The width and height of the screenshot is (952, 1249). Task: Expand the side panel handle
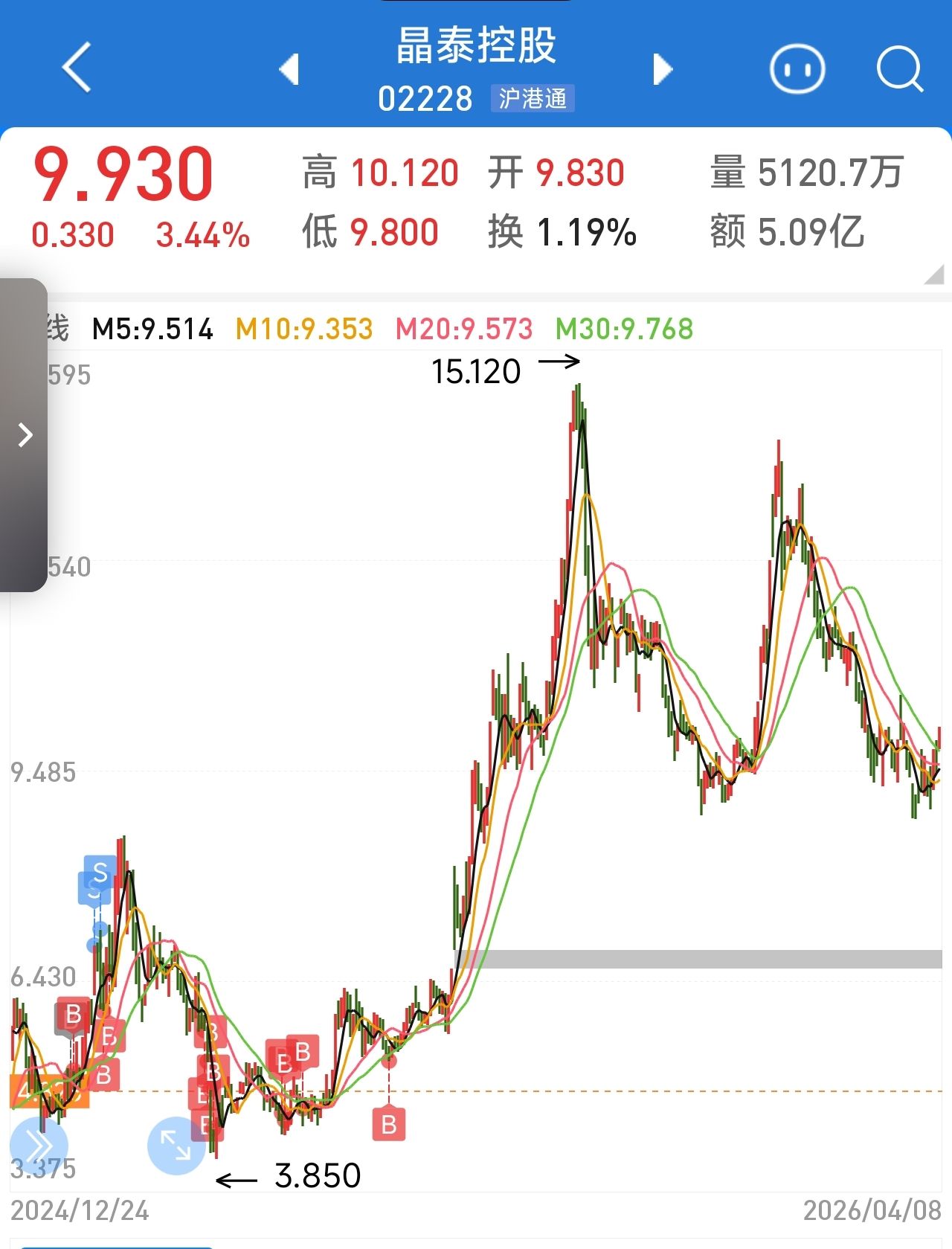pos(25,434)
